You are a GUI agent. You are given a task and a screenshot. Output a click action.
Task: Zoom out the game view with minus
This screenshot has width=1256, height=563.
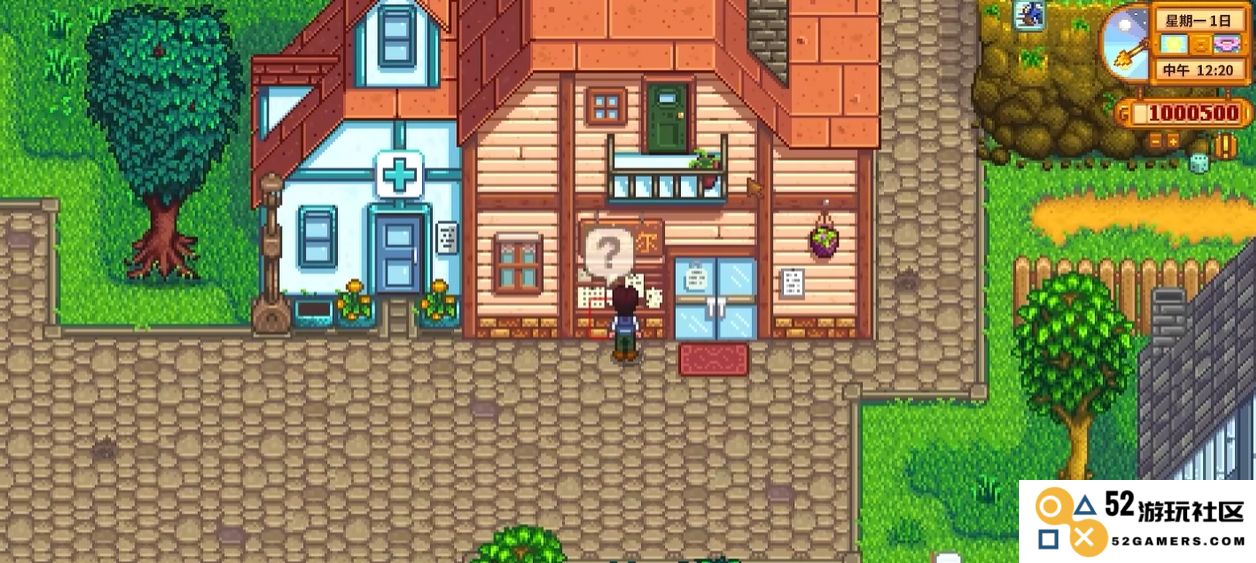tap(1155, 142)
